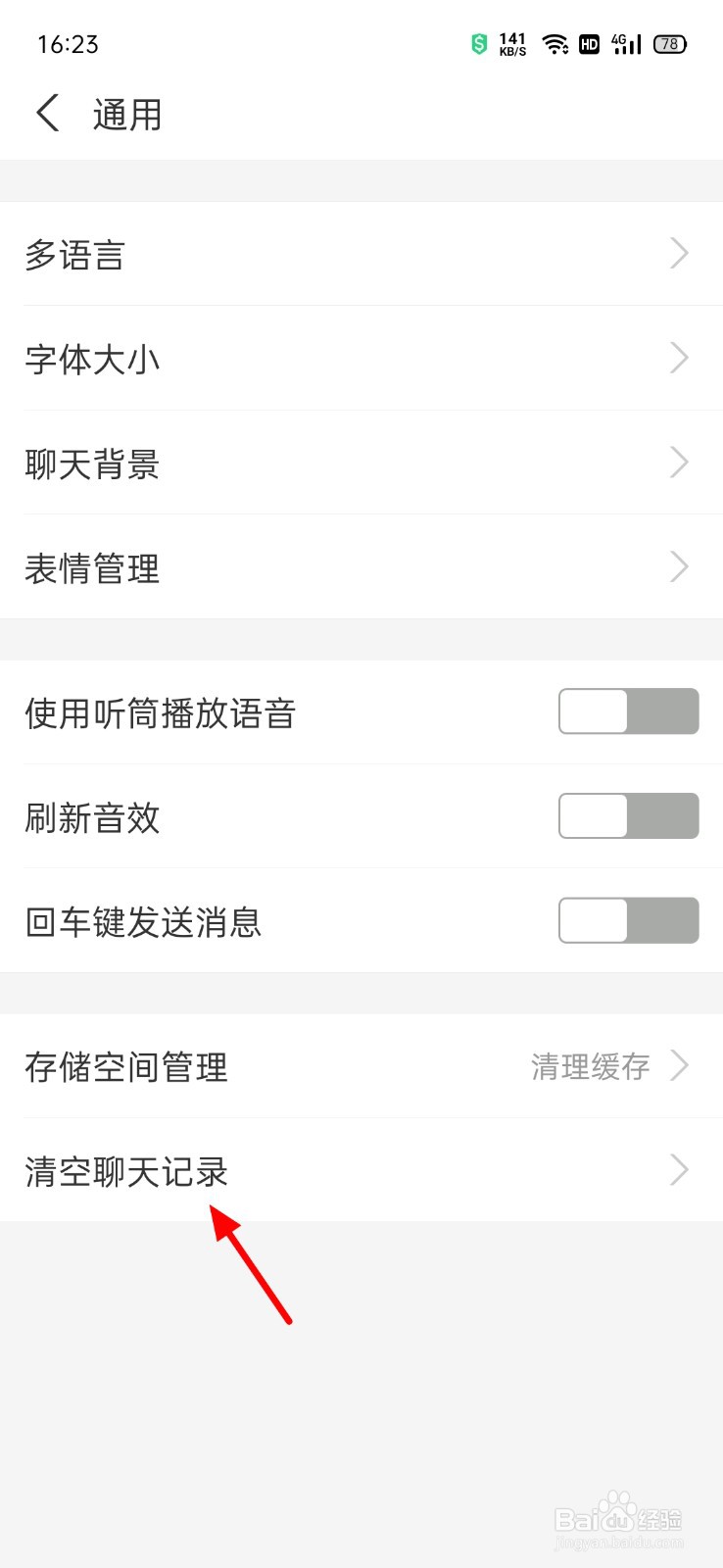Open the 多语言 language setting

[361, 254]
